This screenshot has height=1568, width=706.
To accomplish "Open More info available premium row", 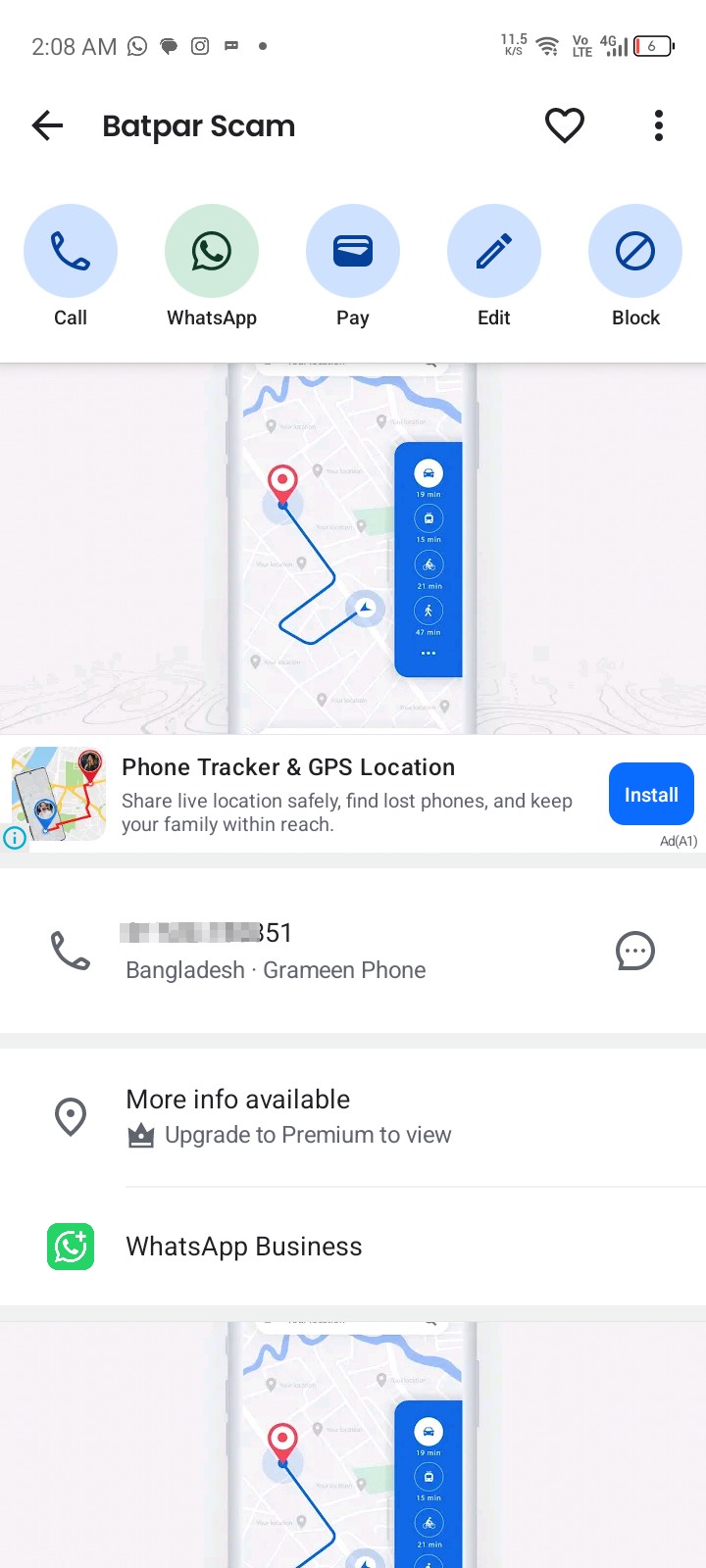I will (x=353, y=1117).
